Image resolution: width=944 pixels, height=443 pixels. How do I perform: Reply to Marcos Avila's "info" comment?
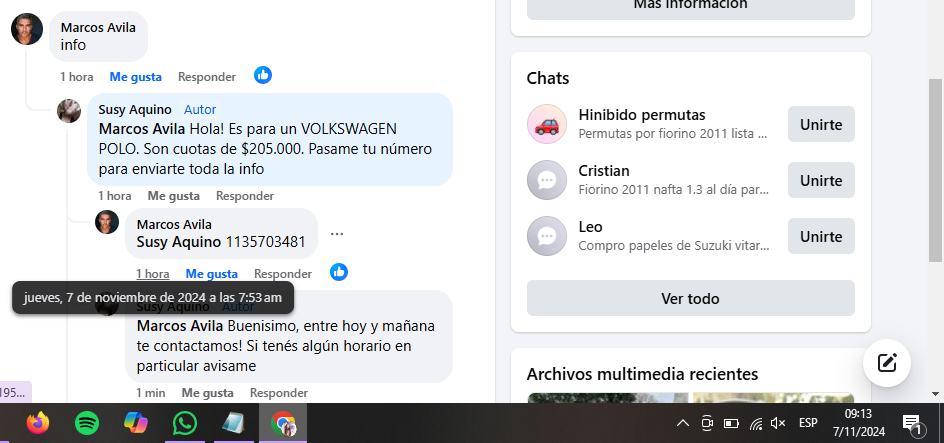click(x=206, y=77)
